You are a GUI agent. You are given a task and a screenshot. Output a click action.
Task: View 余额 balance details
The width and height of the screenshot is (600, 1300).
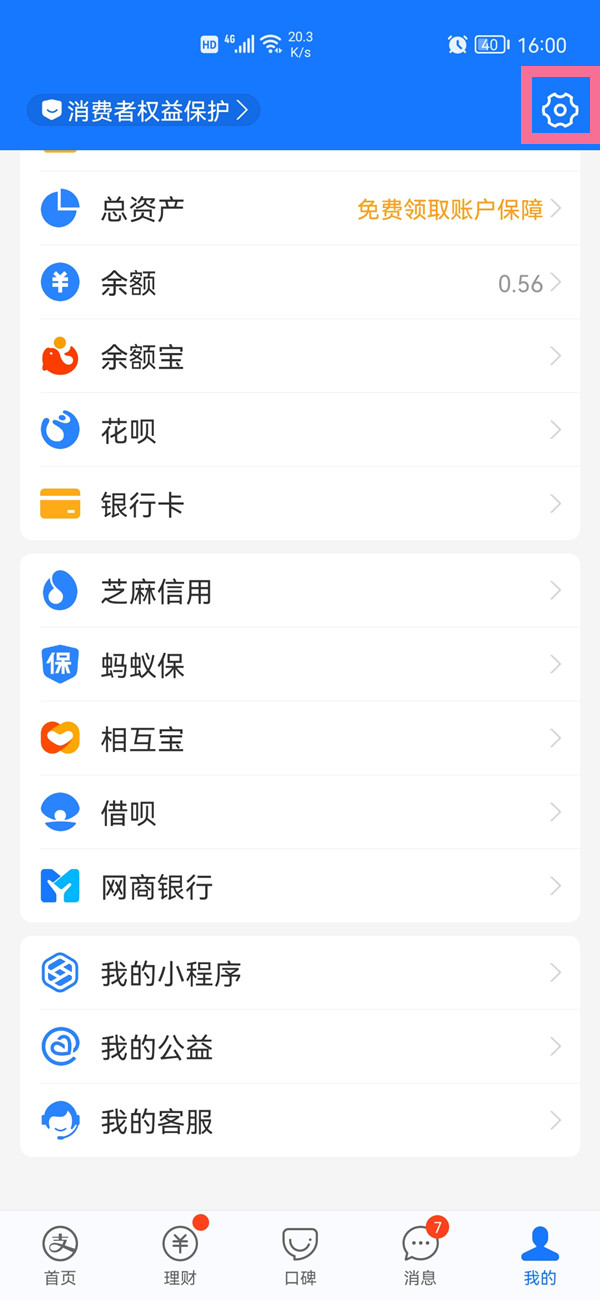[300, 283]
